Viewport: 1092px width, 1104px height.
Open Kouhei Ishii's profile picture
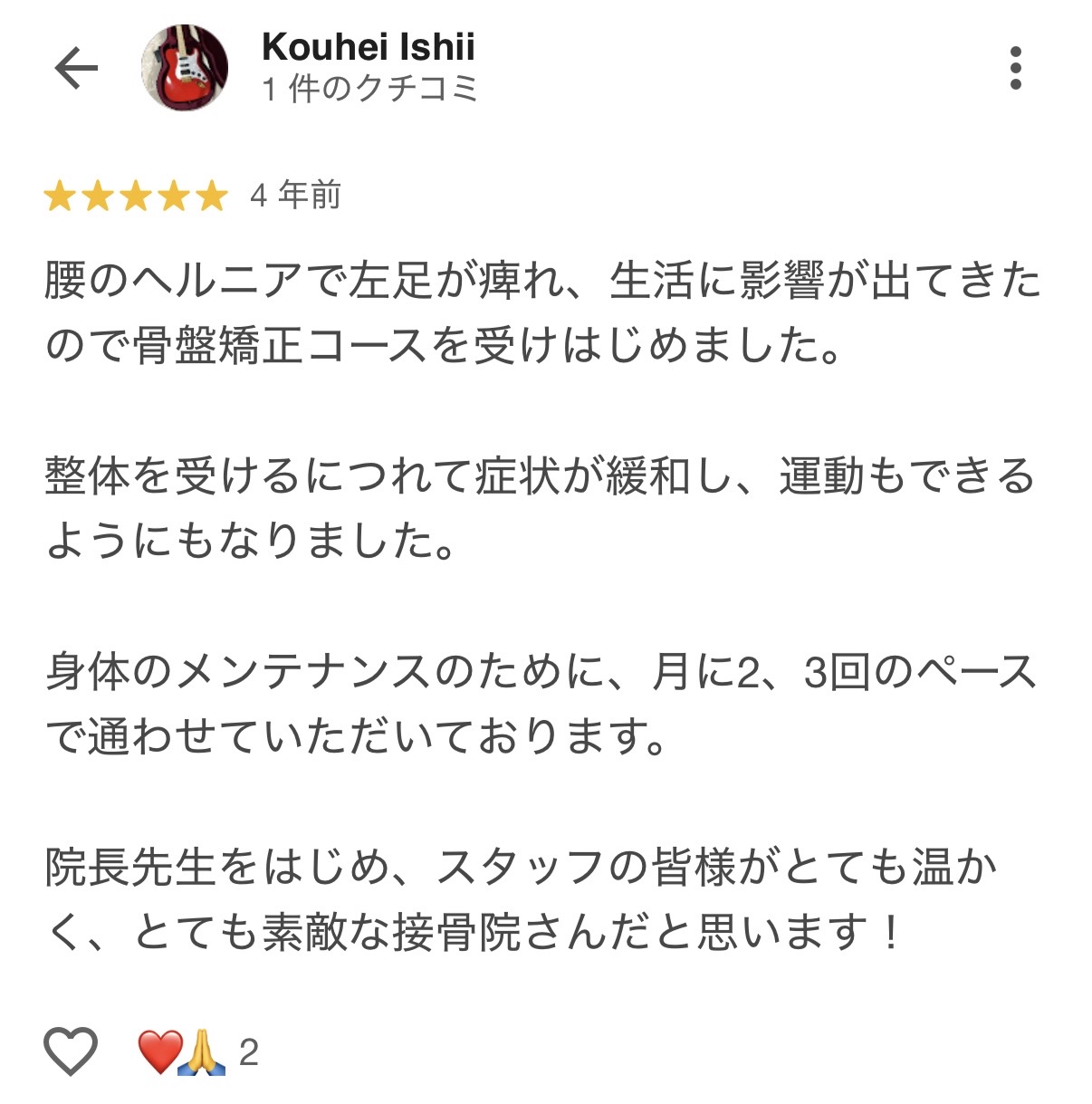(185, 68)
